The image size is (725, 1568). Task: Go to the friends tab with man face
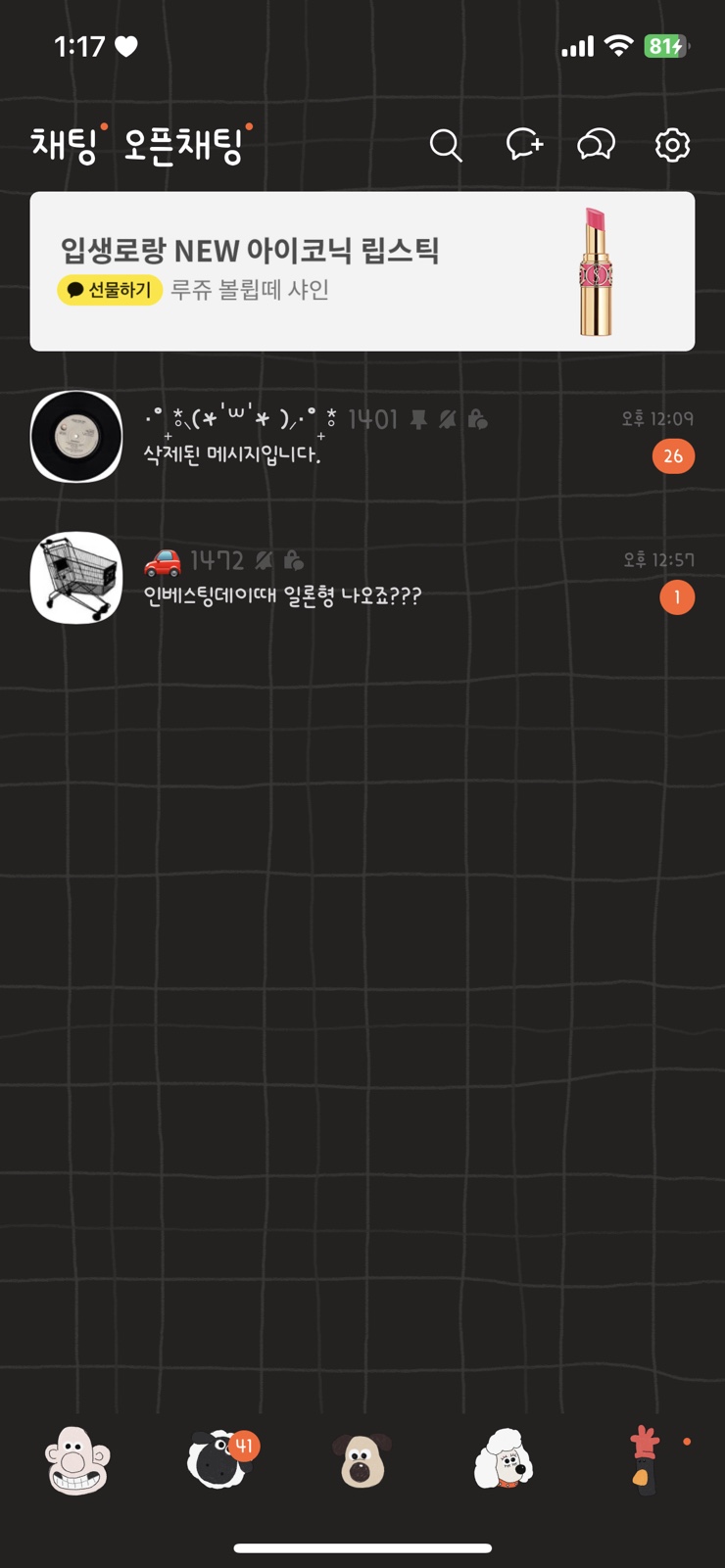click(x=77, y=1460)
